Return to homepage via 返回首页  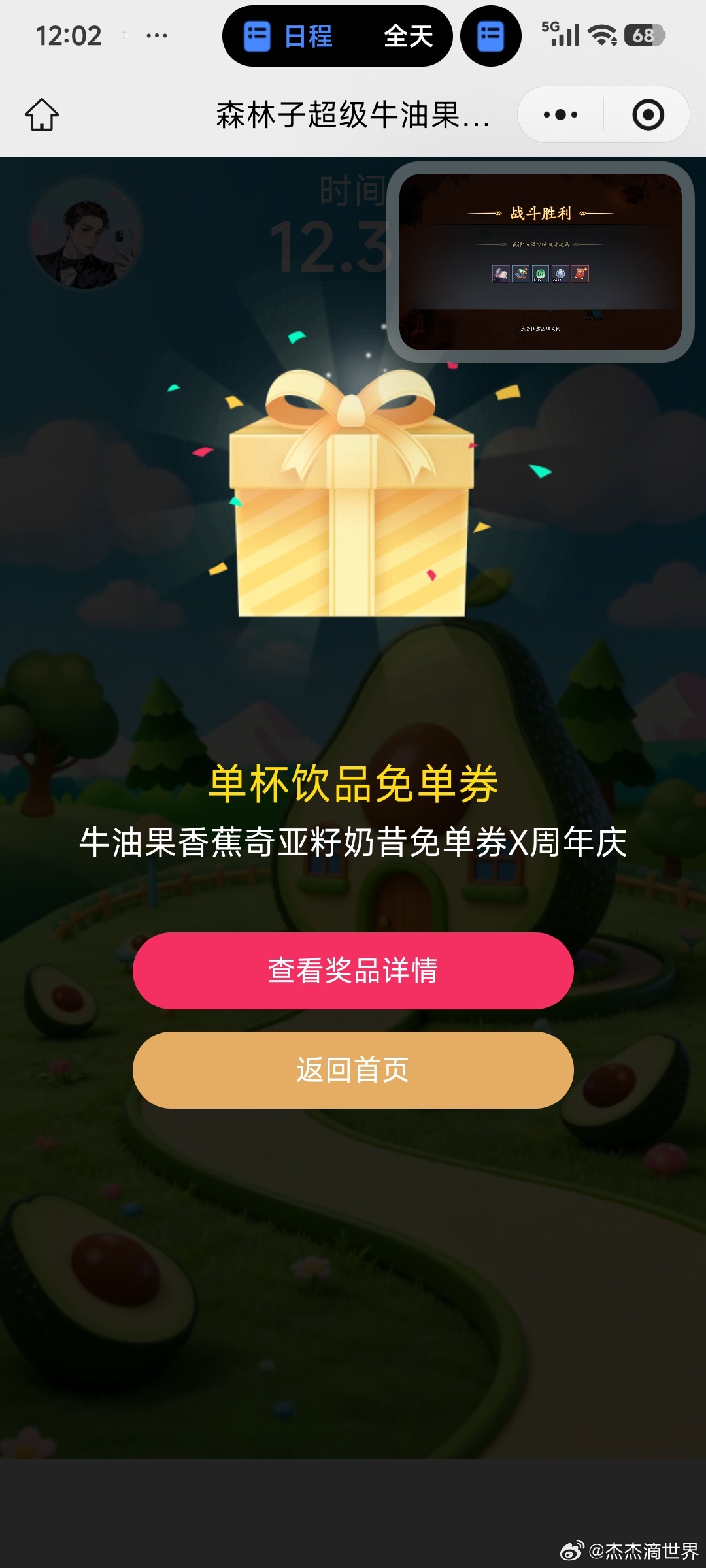coord(353,1070)
